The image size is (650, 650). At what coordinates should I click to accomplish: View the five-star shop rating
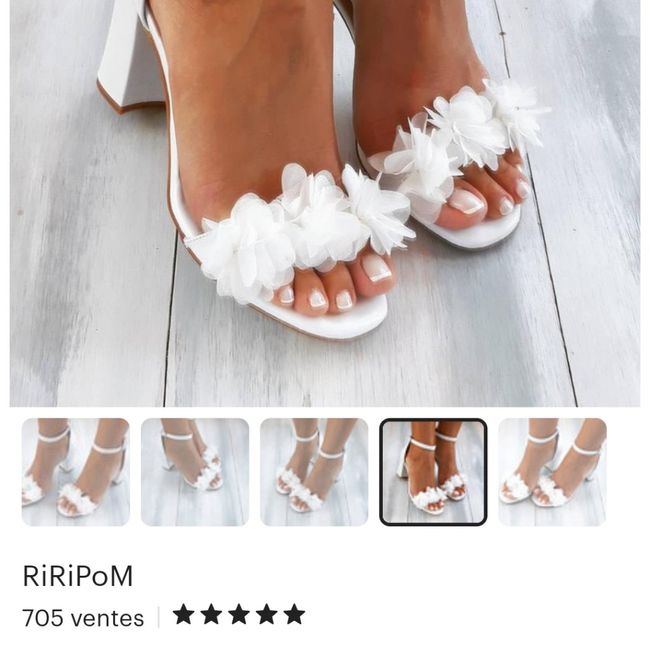[x=238, y=614]
